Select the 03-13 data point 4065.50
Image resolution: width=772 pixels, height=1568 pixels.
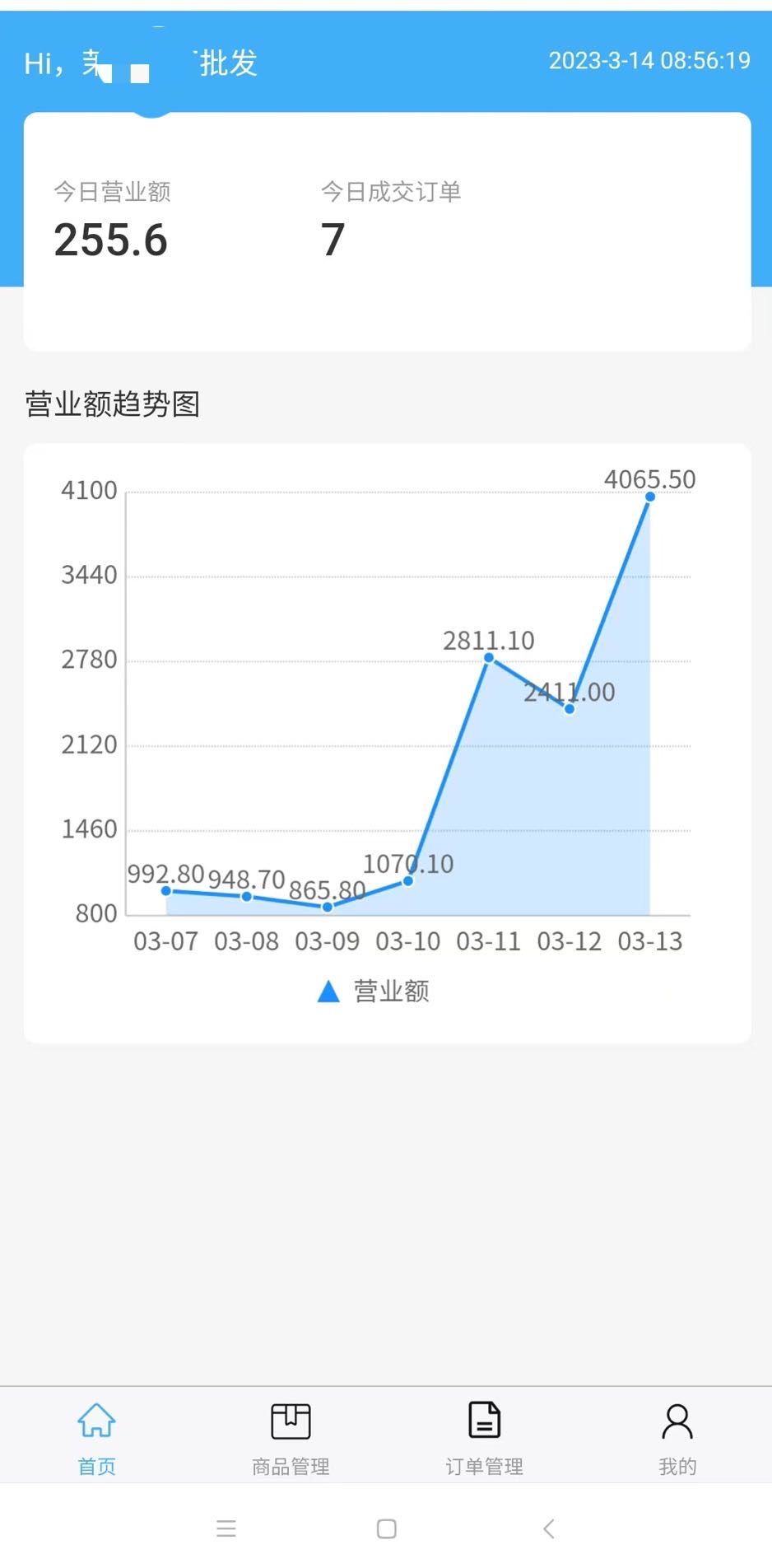650,497
